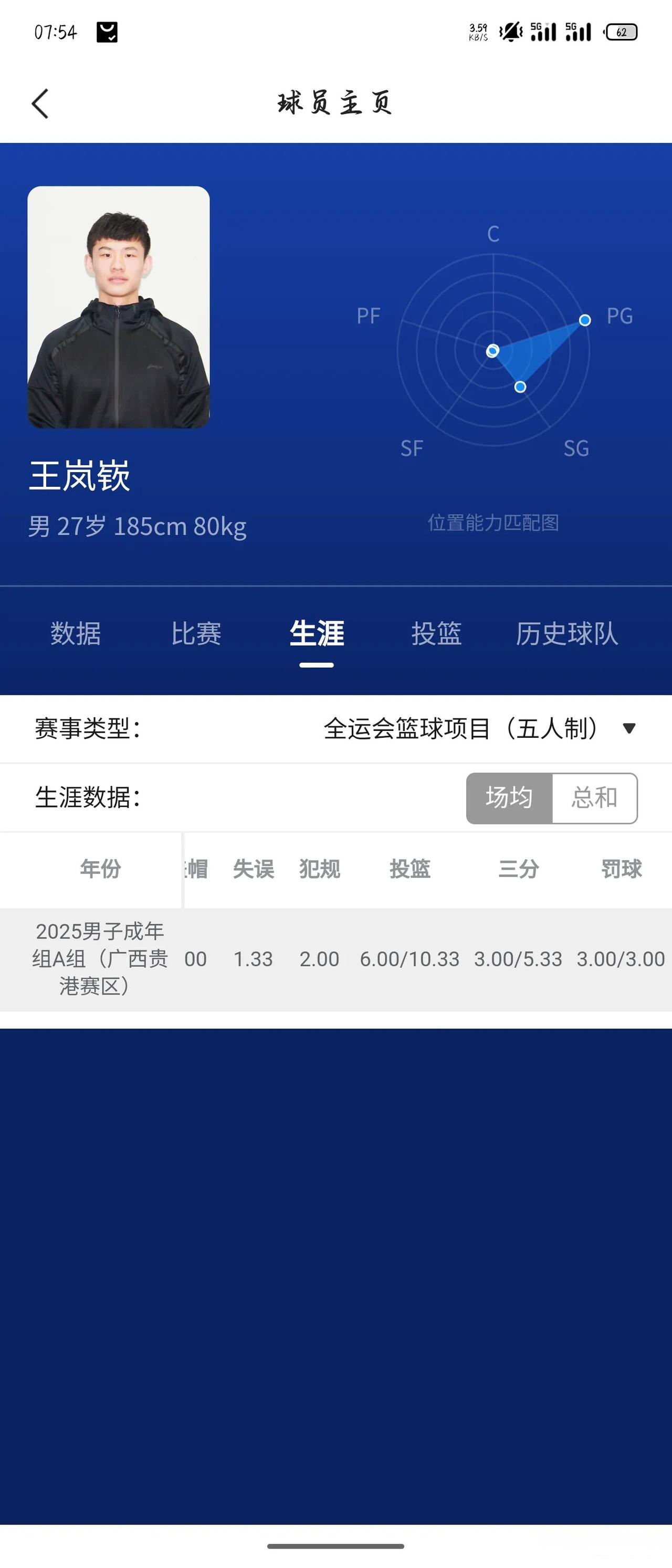Switch to the 数据 tab
The height and width of the screenshot is (1568, 672).
(76, 634)
